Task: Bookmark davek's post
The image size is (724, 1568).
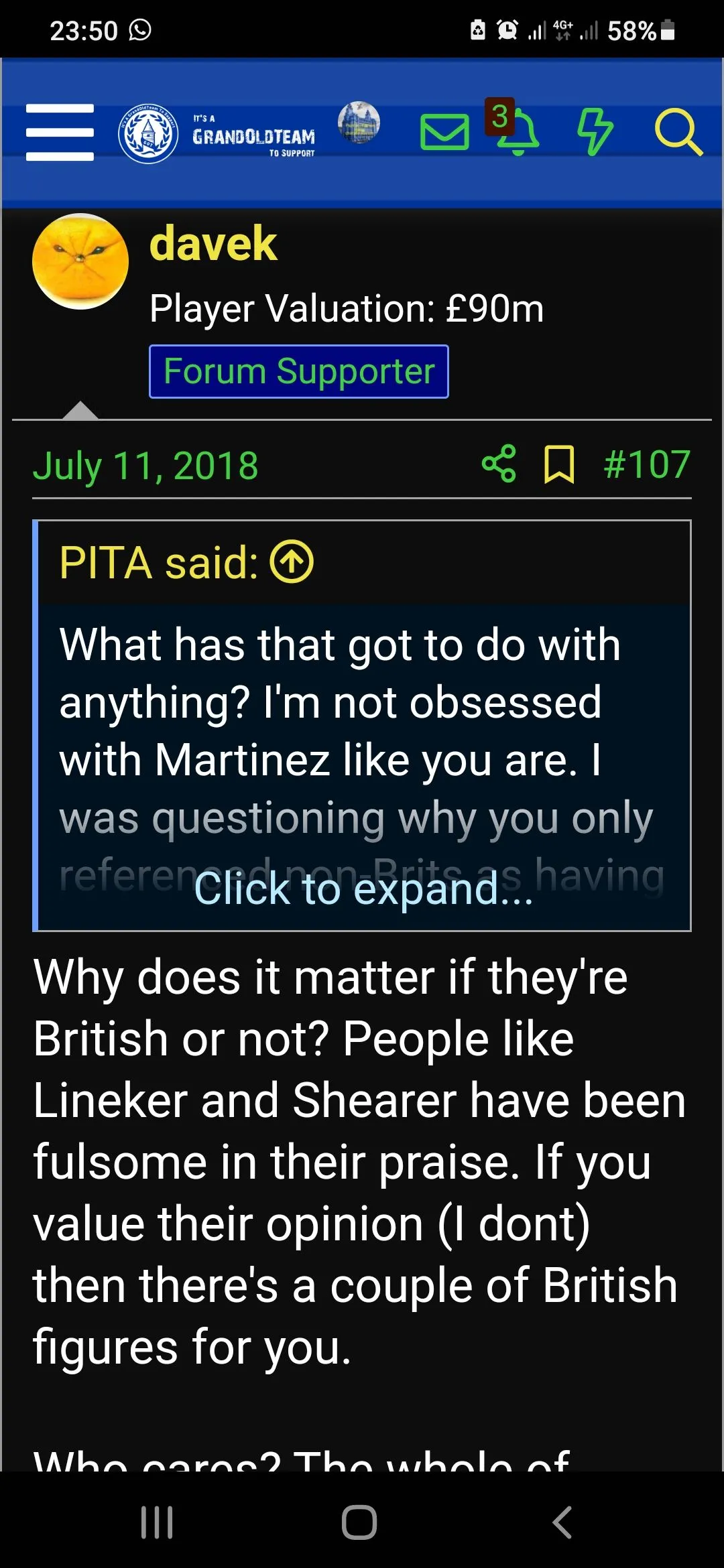Action: 558,464
